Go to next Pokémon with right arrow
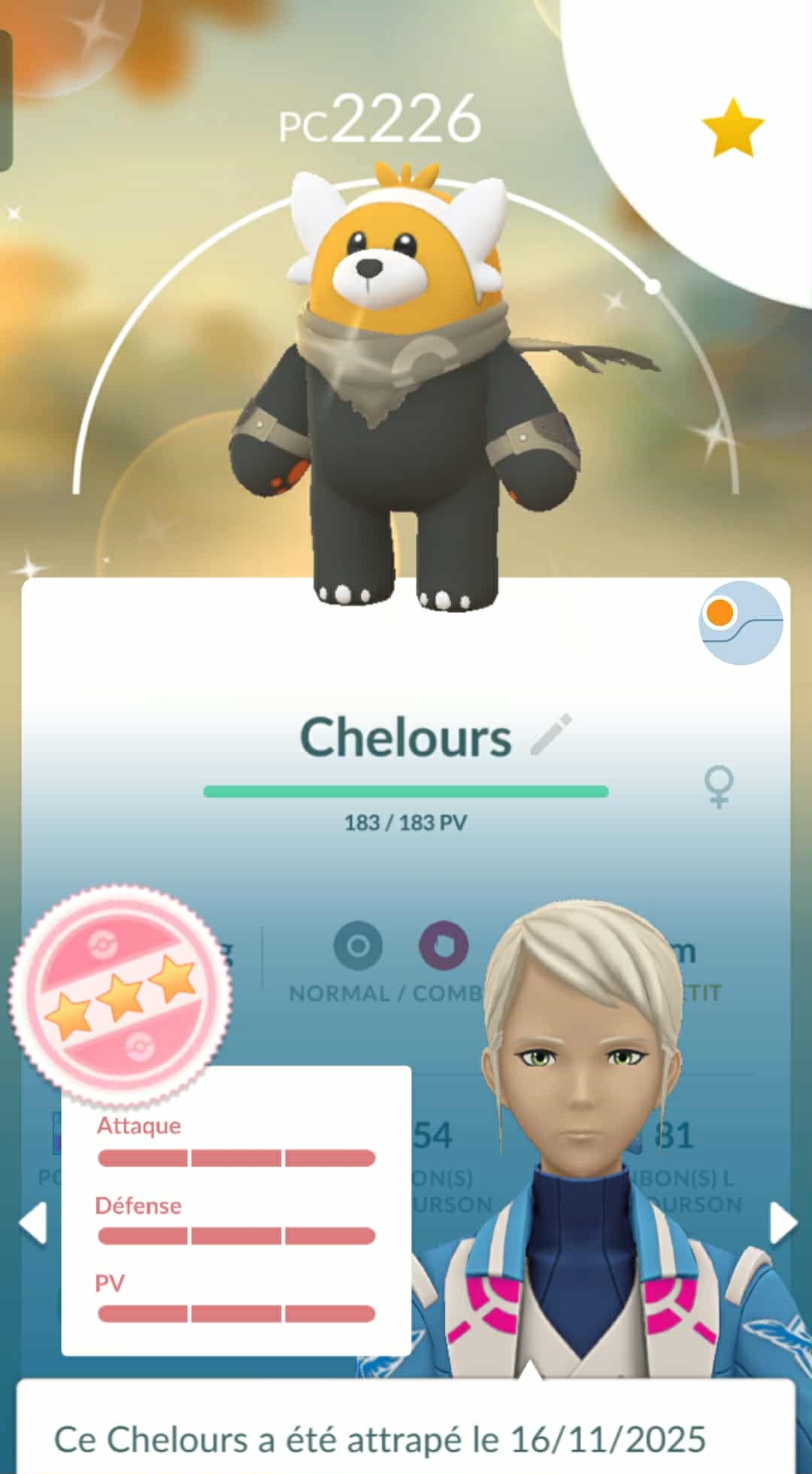812x1474 pixels. (x=782, y=1224)
